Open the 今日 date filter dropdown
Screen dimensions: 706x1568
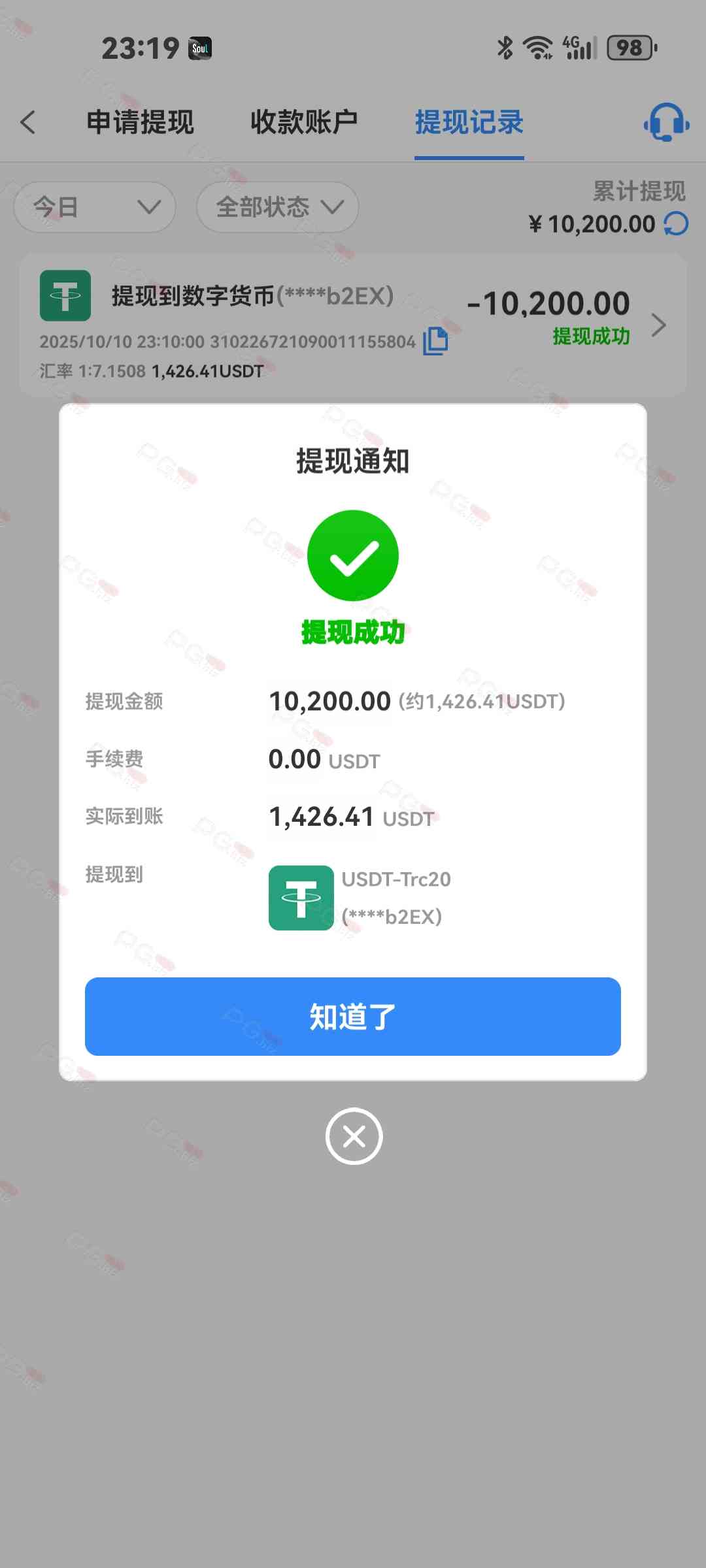[95, 207]
